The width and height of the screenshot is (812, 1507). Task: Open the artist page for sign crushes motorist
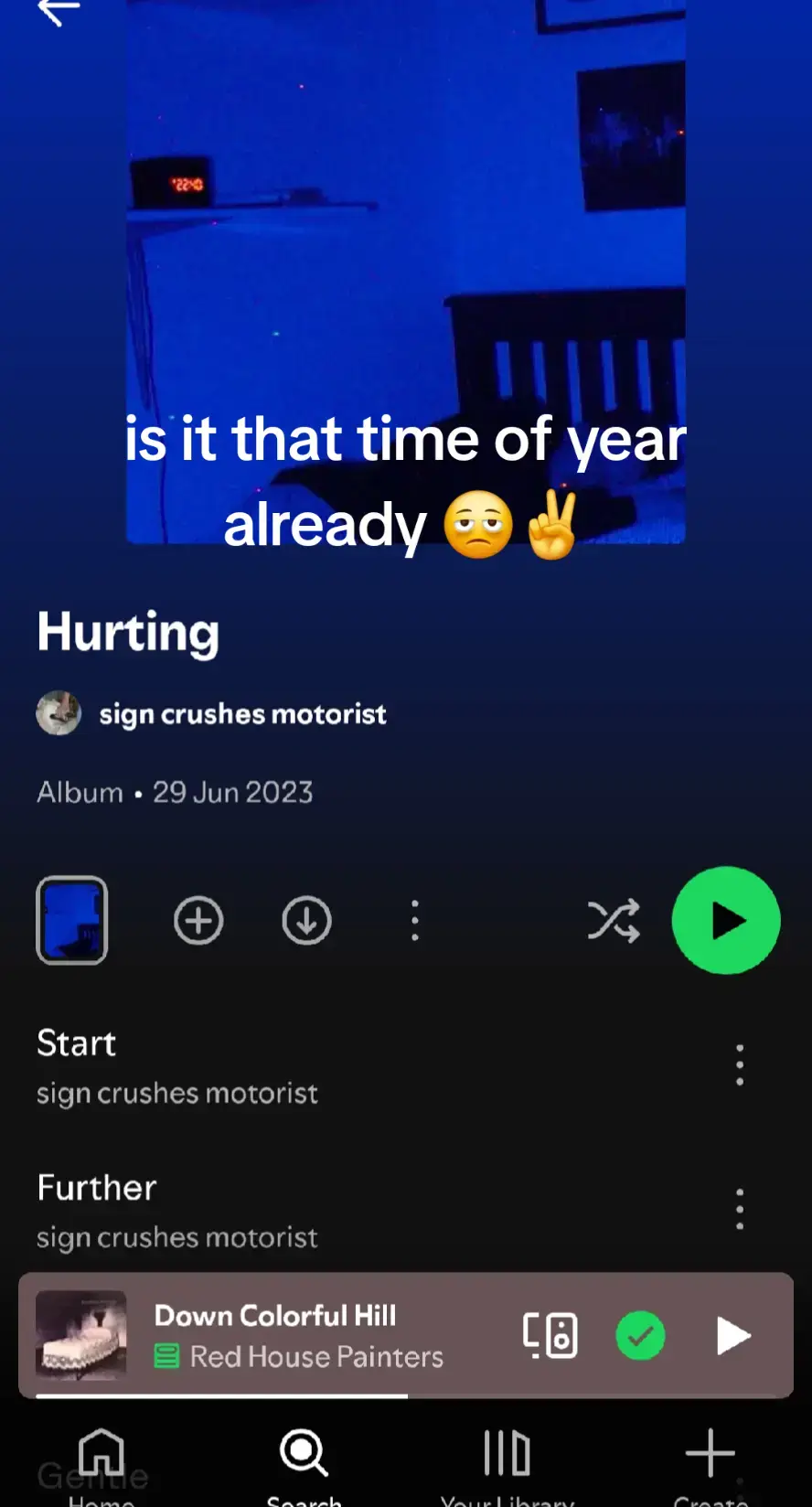[x=212, y=714]
